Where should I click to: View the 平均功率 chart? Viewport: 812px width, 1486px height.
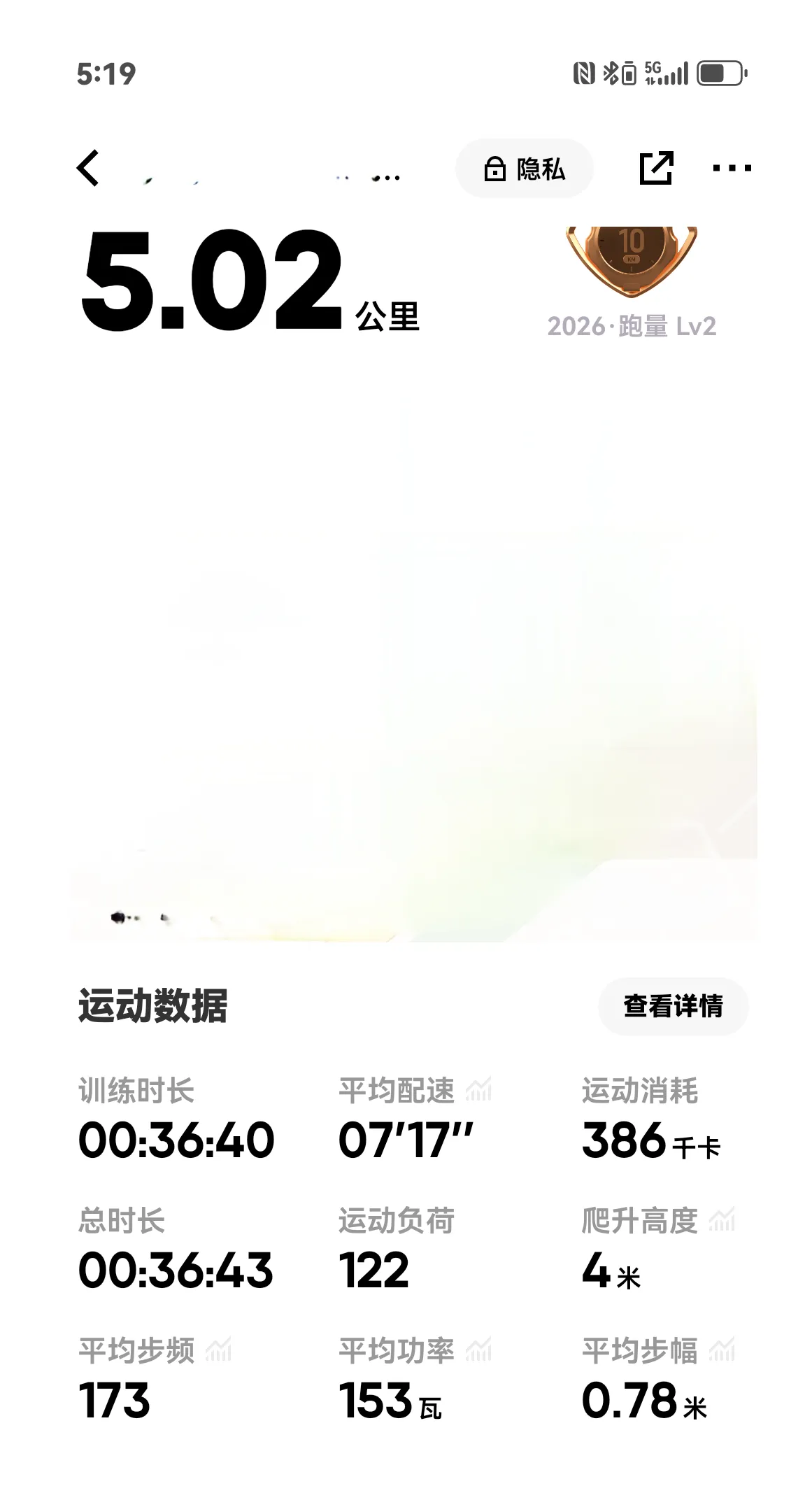click(x=479, y=1350)
